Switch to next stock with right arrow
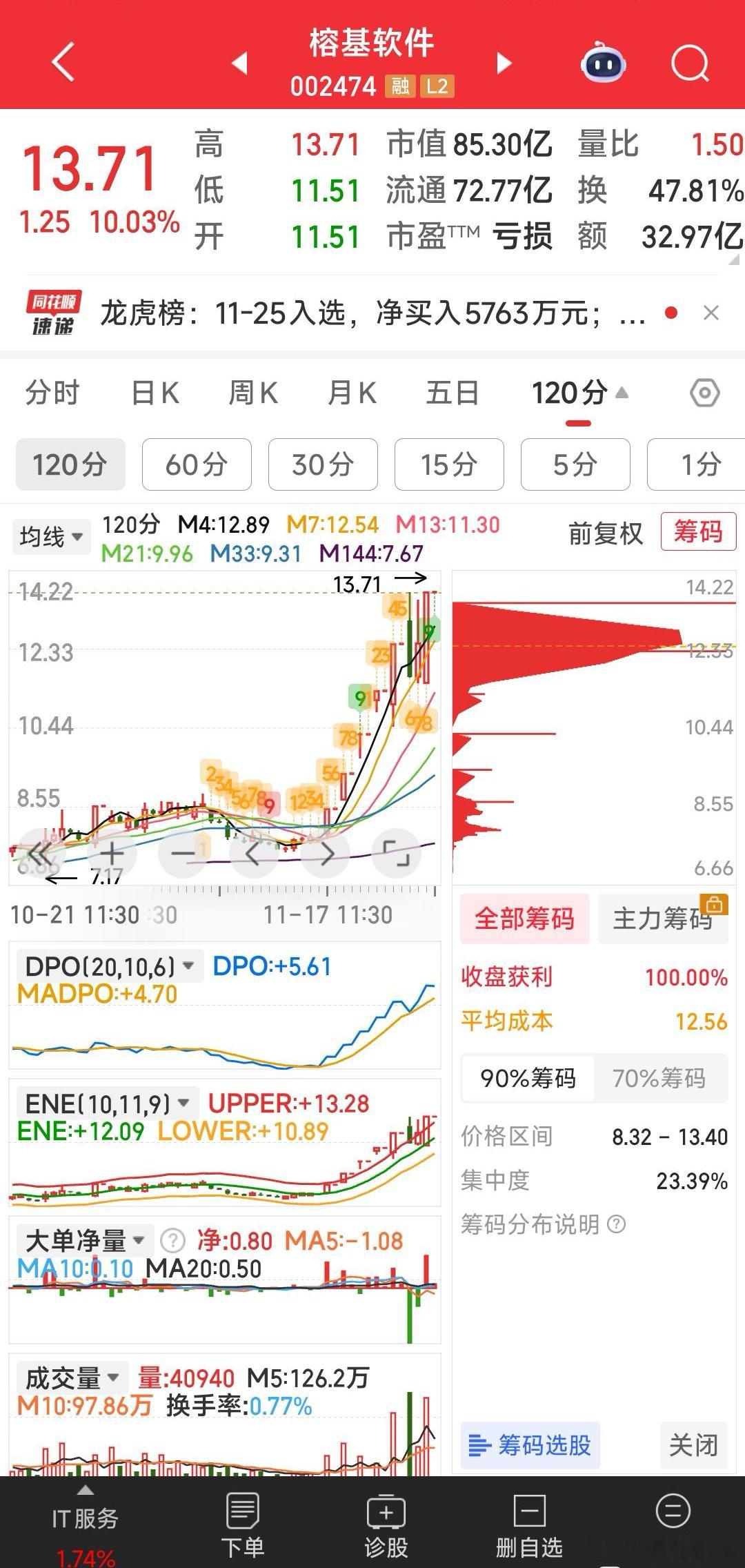Screen dimensions: 745x1568 (x=505, y=63)
